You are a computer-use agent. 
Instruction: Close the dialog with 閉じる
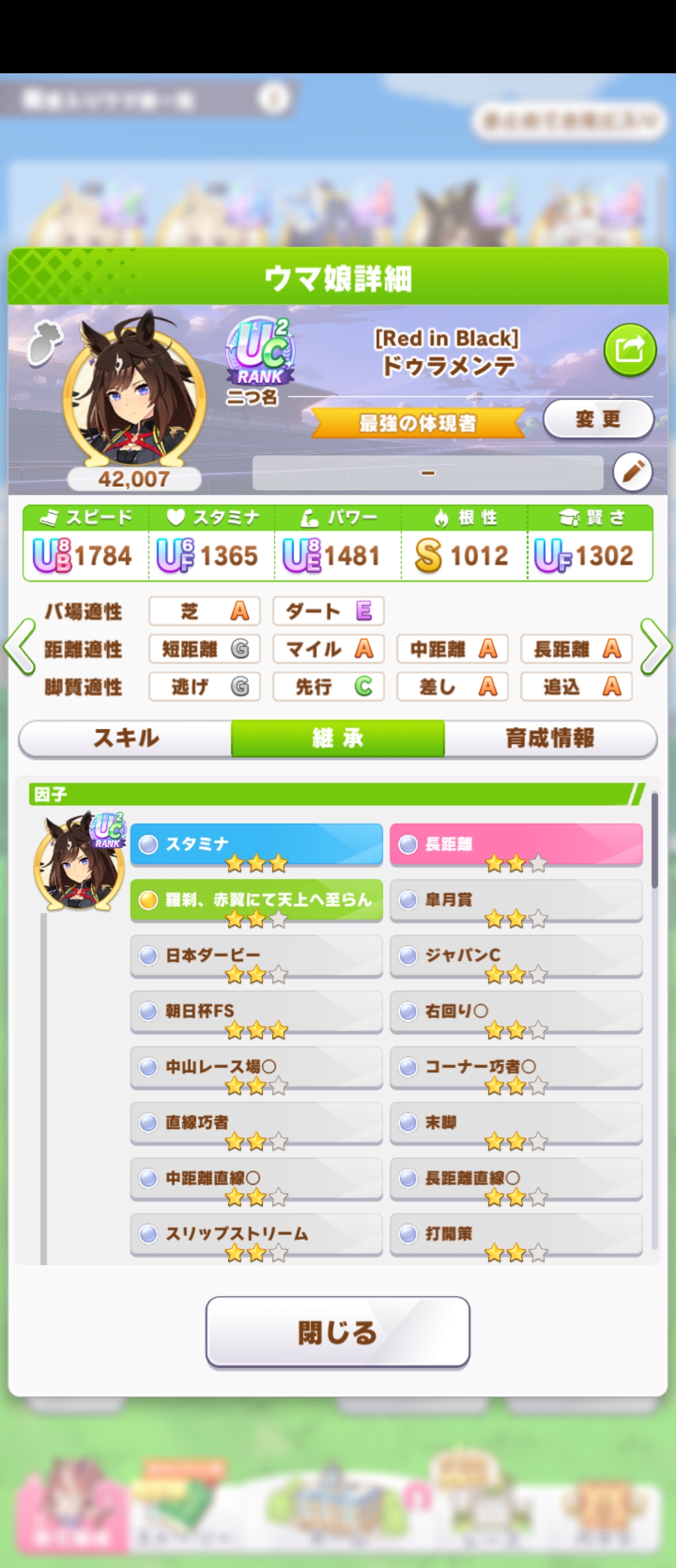(x=337, y=1333)
